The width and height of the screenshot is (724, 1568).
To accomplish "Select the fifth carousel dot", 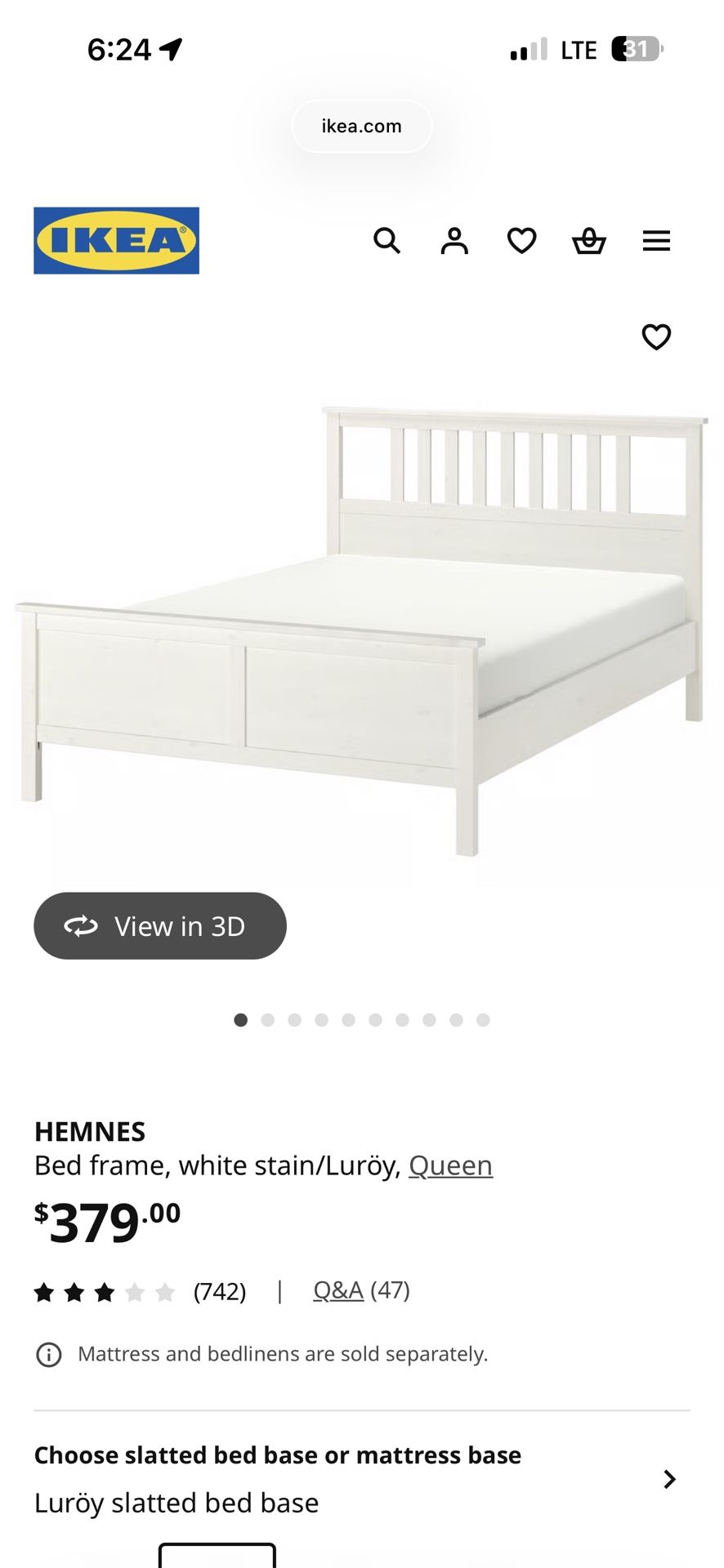I will [x=348, y=1020].
